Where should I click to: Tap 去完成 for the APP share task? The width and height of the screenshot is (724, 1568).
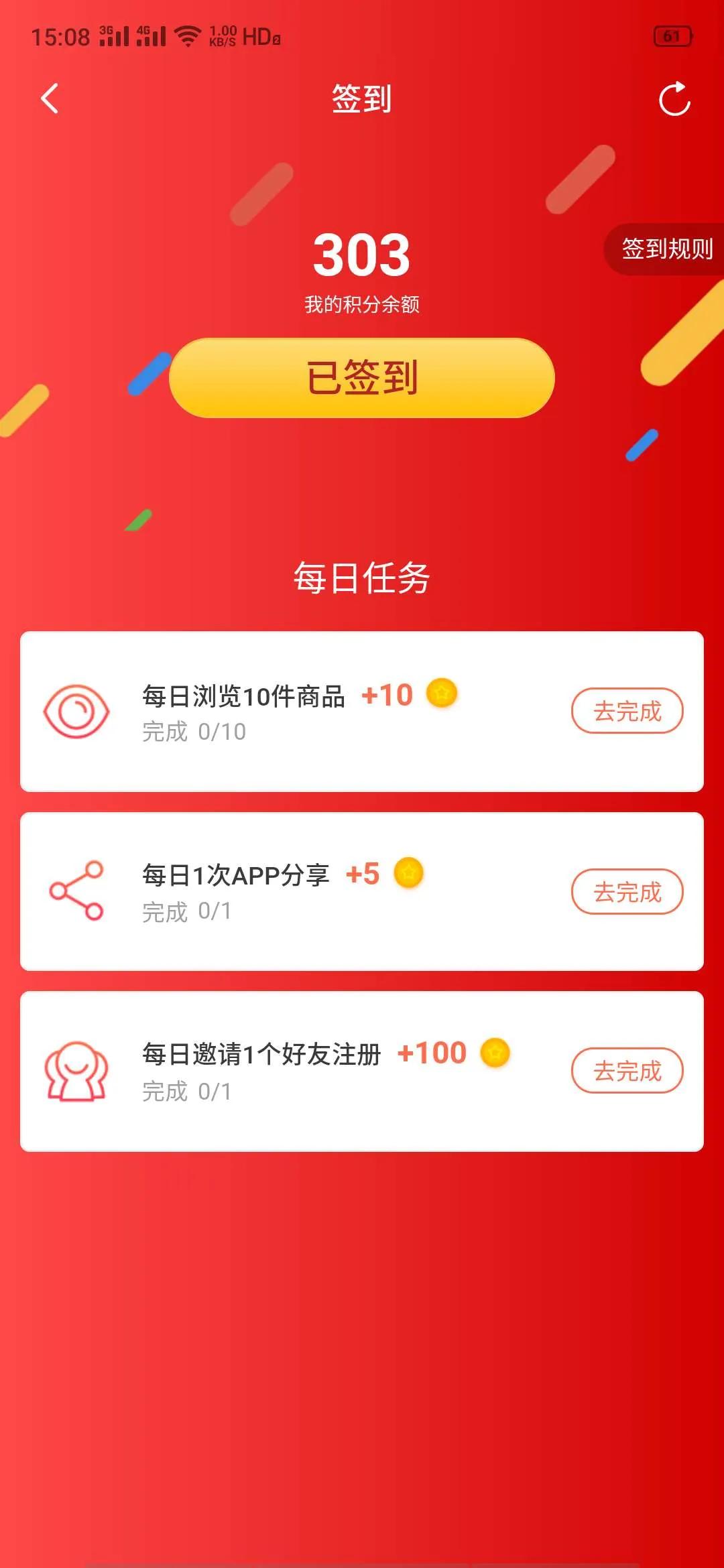point(627,891)
